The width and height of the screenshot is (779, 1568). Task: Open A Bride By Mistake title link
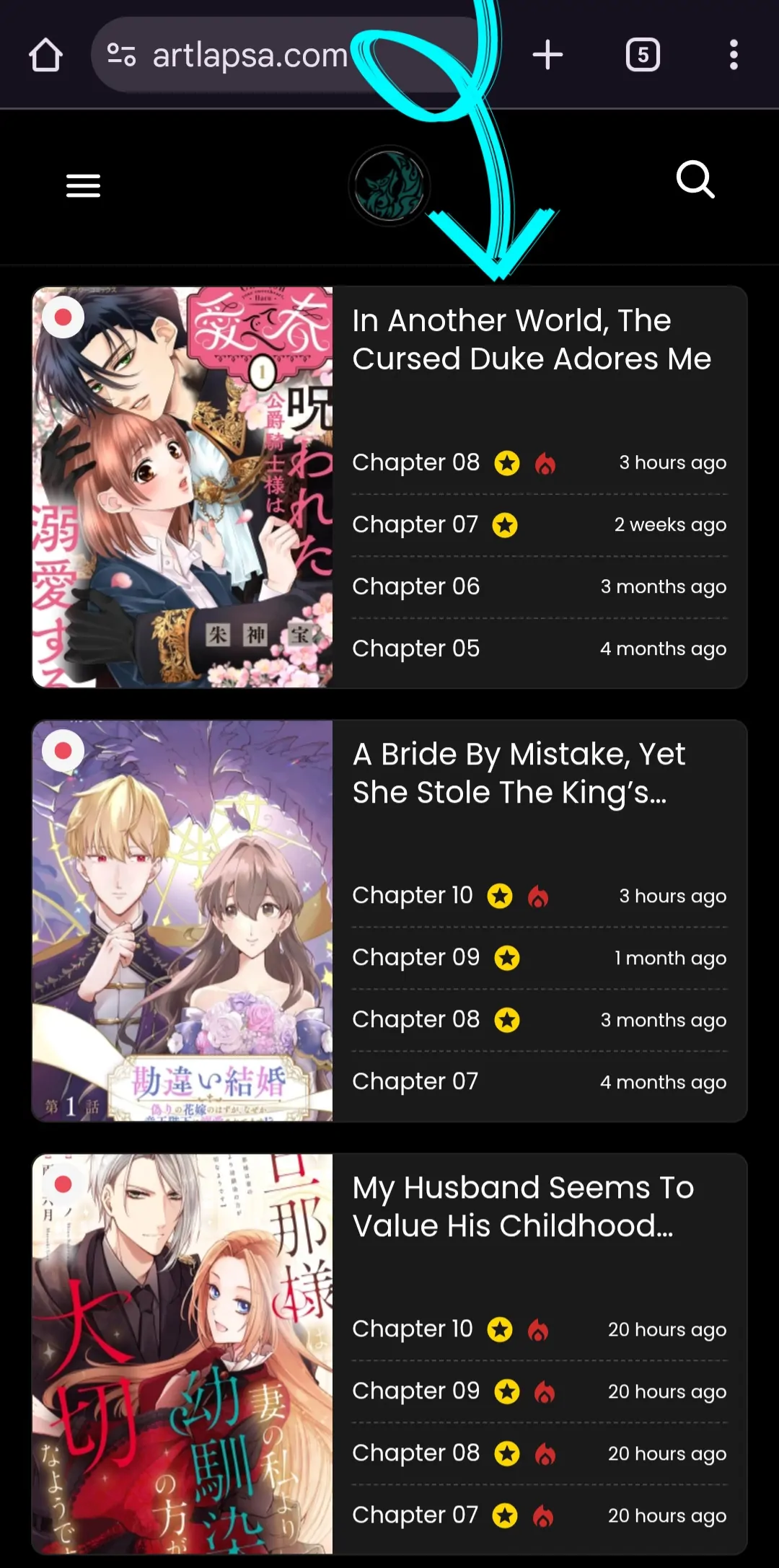[519, 773]
